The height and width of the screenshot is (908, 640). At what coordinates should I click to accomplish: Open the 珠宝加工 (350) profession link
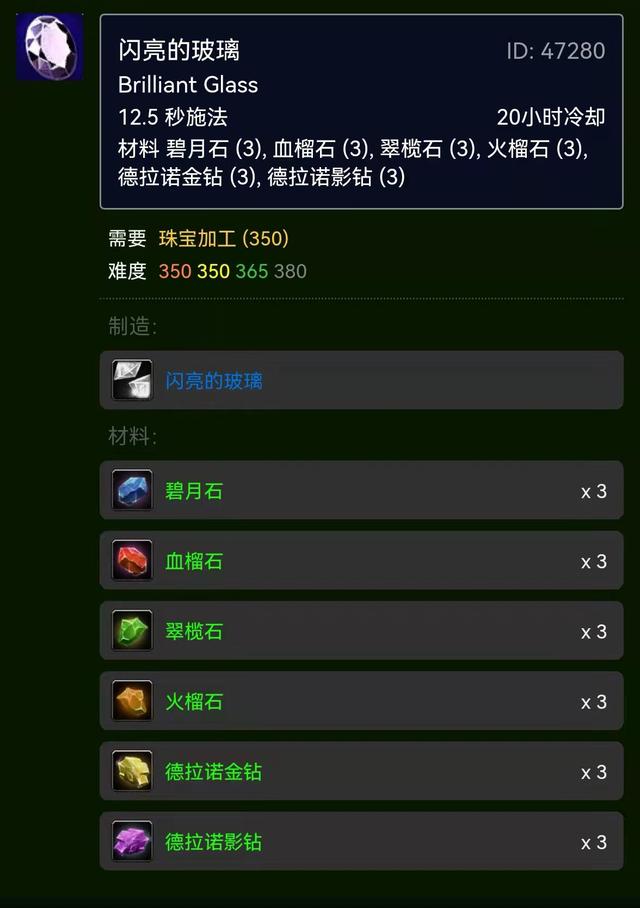click(223, 238)
